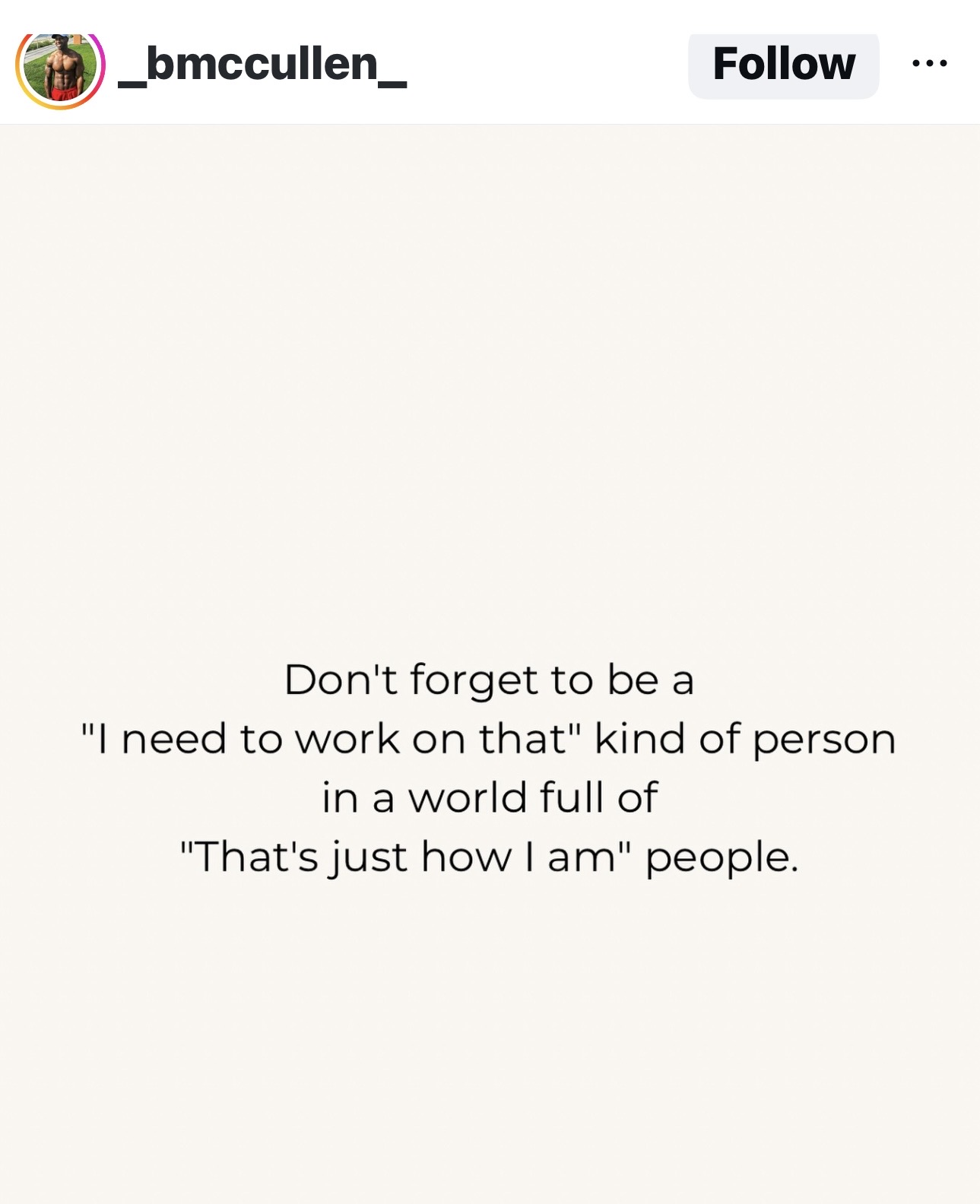Select the Follow control in the header
Screen dimensions: 980x1204
coord(783,65)
